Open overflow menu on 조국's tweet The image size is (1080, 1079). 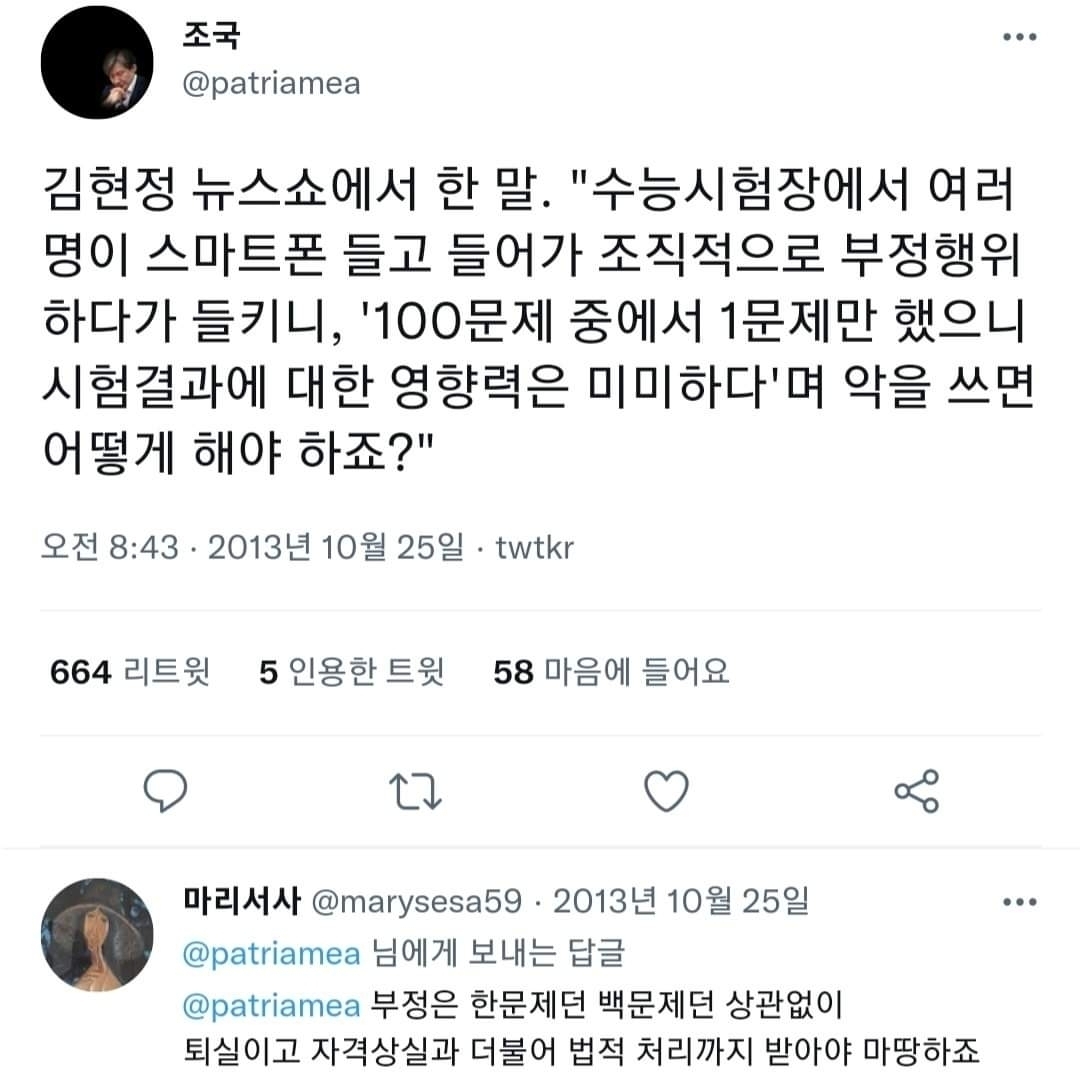pyautogui.click(x=1018, y=39)
